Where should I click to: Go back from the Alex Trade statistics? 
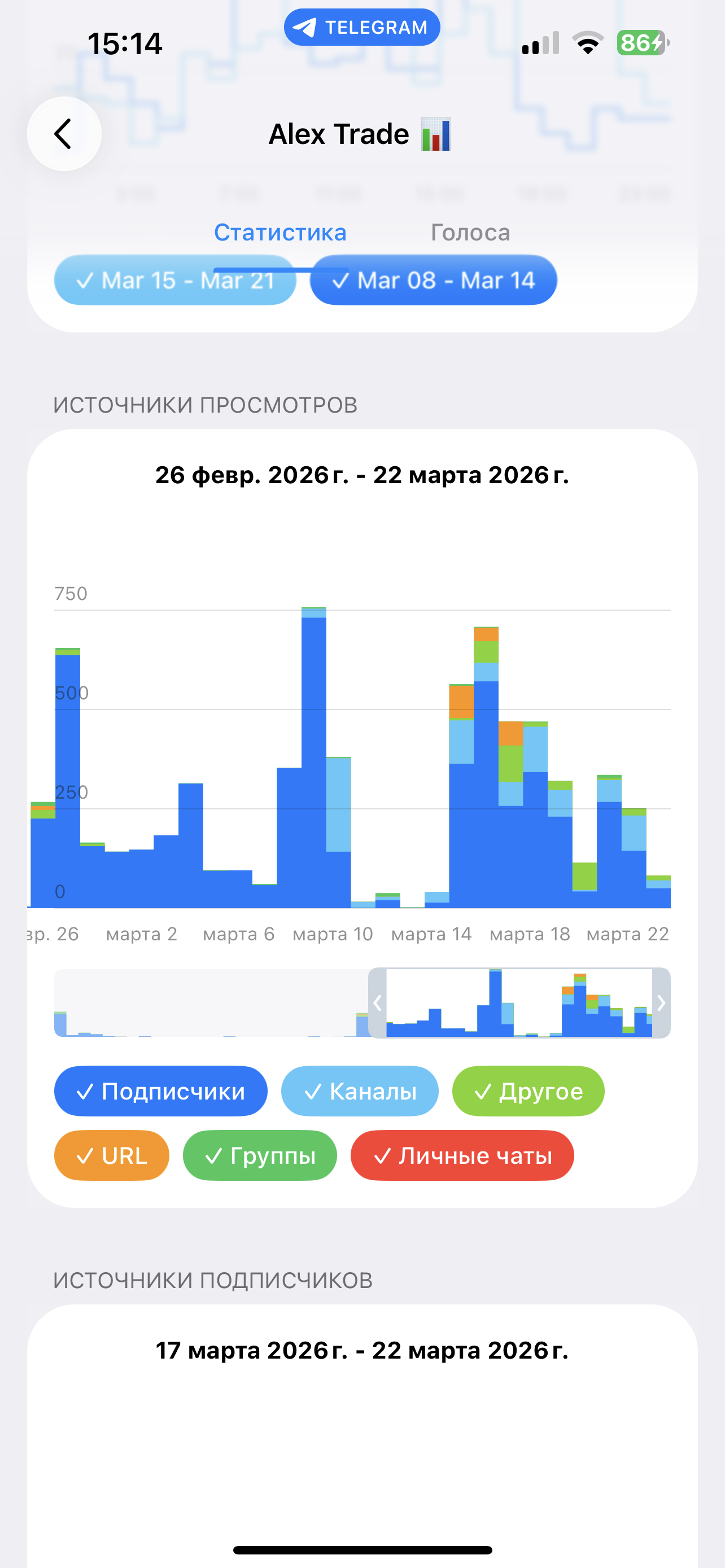(x=64, y=134)
